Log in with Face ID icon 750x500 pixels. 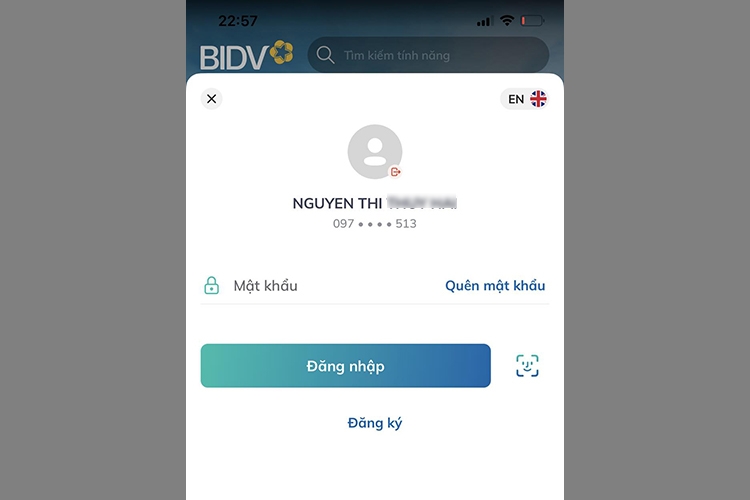(x=527, y=366)
